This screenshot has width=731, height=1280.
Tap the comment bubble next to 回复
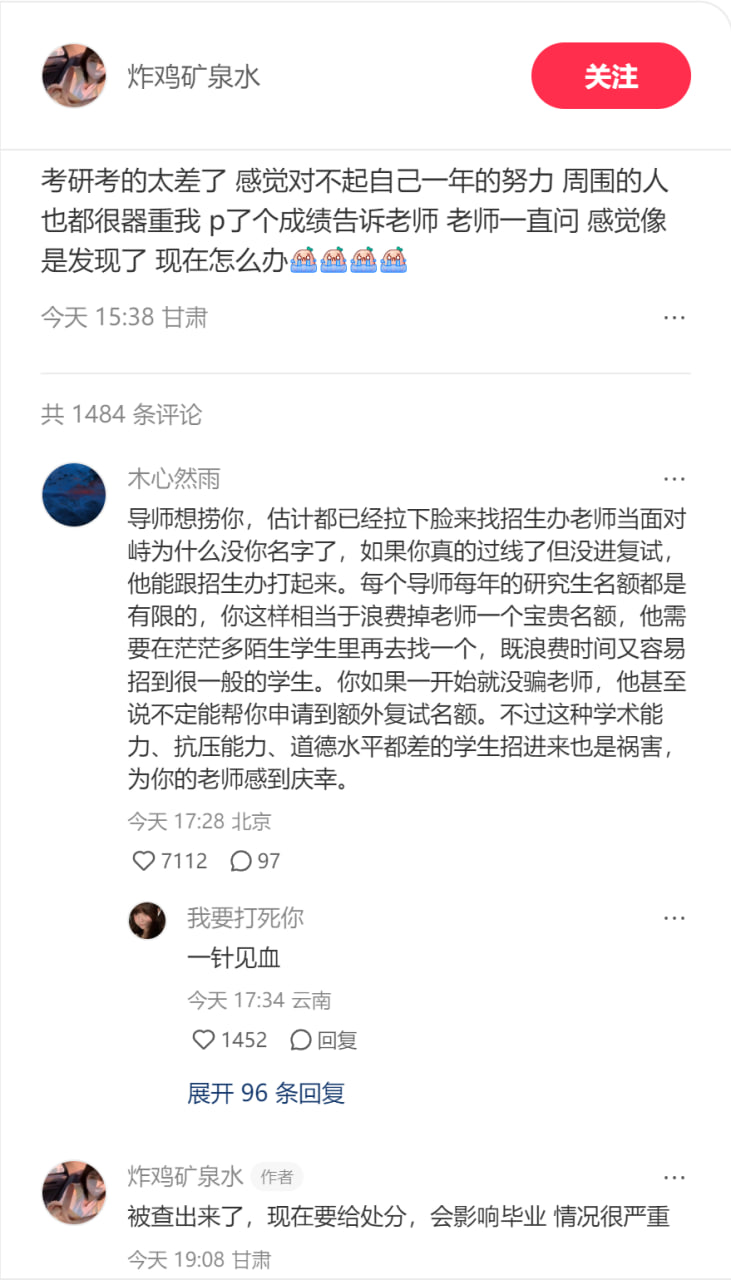coord(298,1040)
